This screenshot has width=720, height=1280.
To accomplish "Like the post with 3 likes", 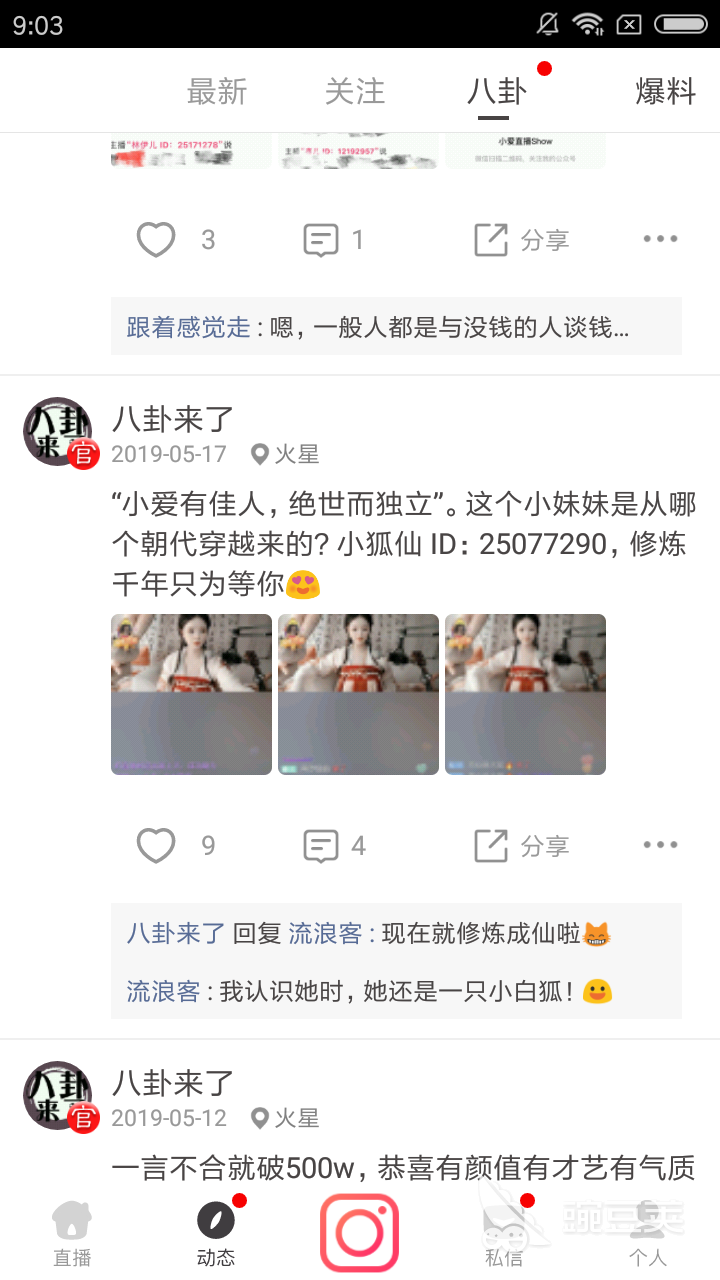I will pos(156,240).
